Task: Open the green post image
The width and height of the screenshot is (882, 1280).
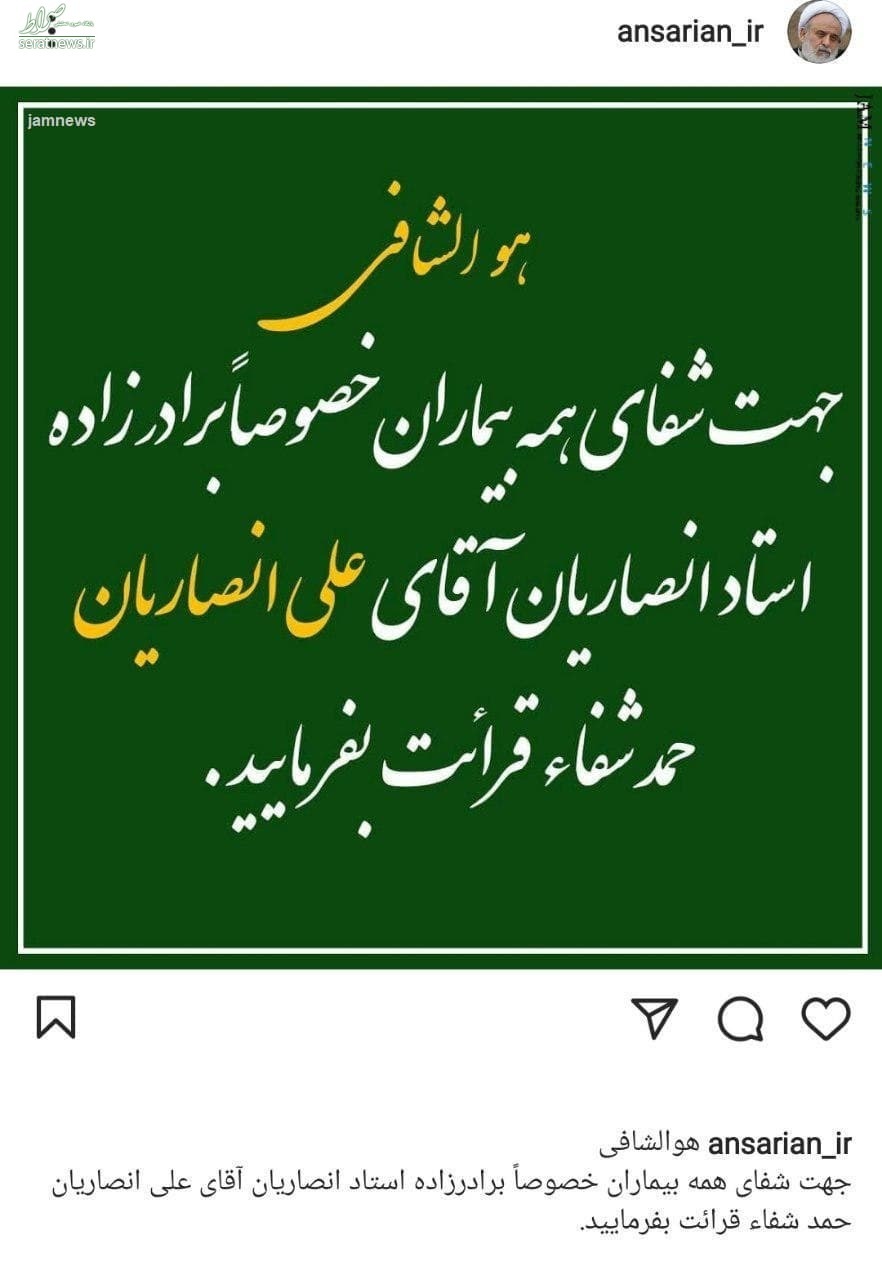Action: [x=441, y=528]
